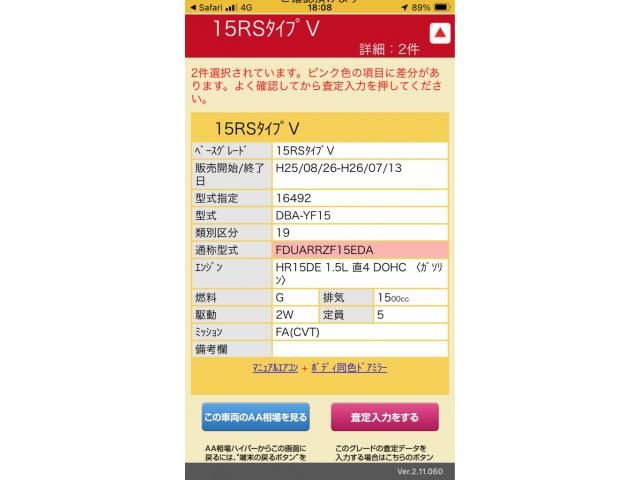Collapse details with the red triangle icon

(x=439, y=34)
